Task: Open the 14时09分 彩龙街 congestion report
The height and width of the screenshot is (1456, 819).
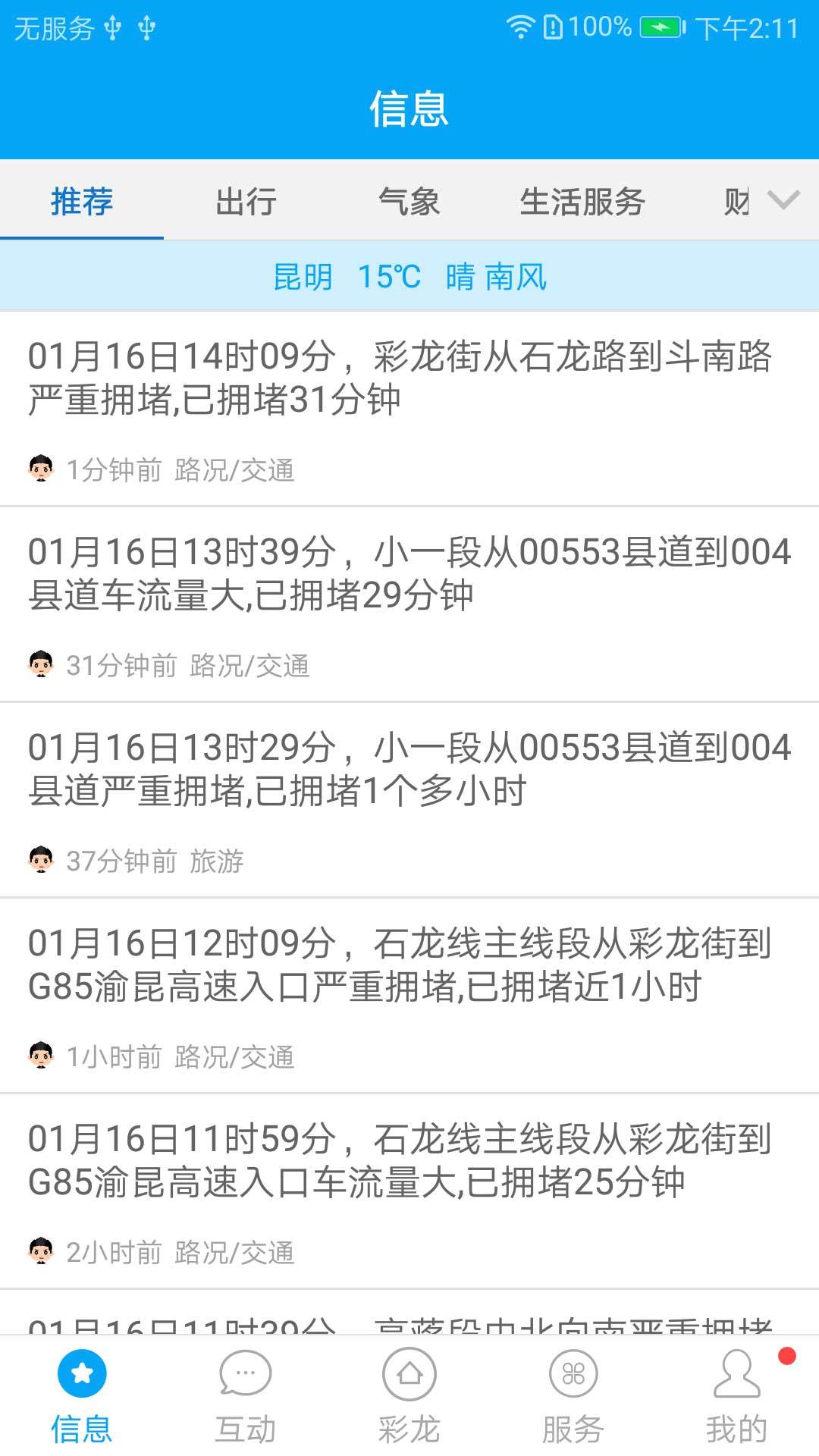Action: pyautogui.click(x=409, y=409)
